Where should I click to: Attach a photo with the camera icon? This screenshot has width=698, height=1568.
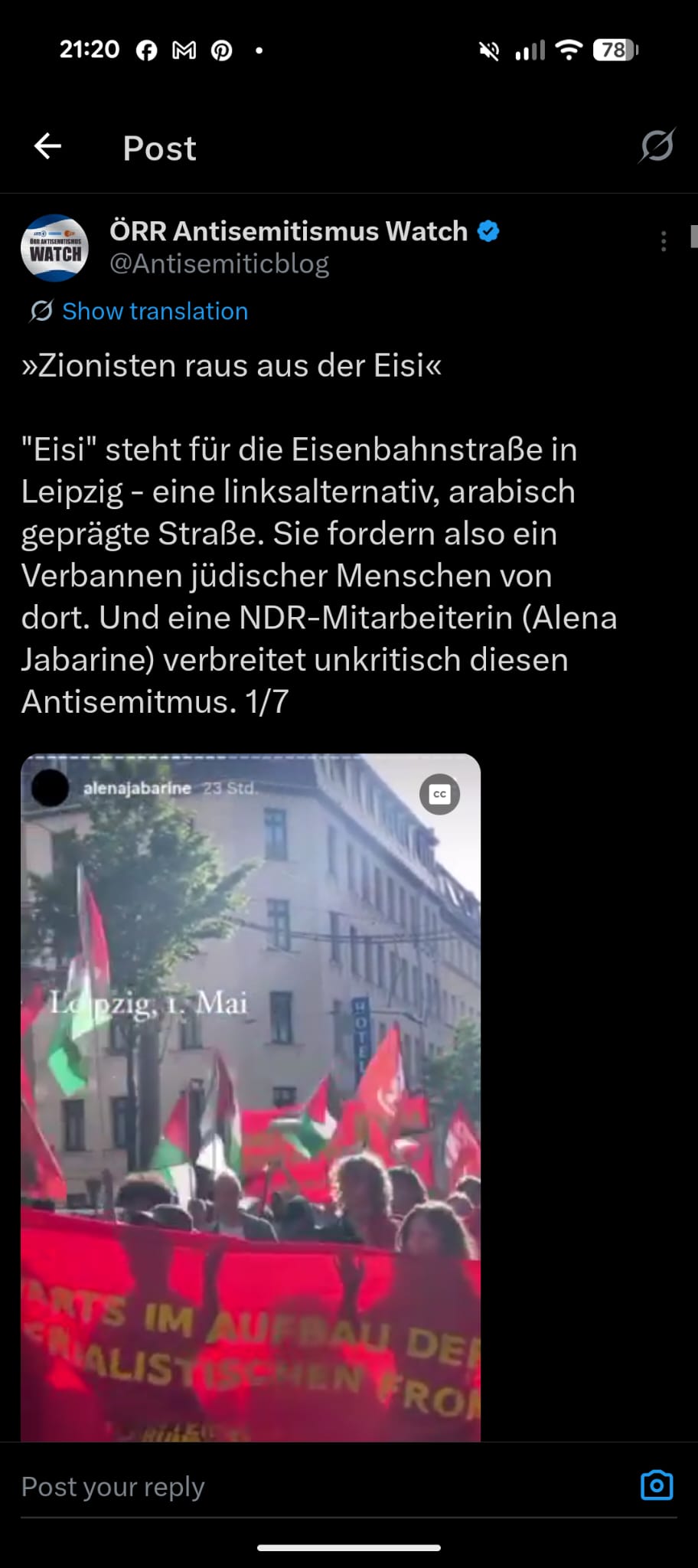coord(656,1485)
